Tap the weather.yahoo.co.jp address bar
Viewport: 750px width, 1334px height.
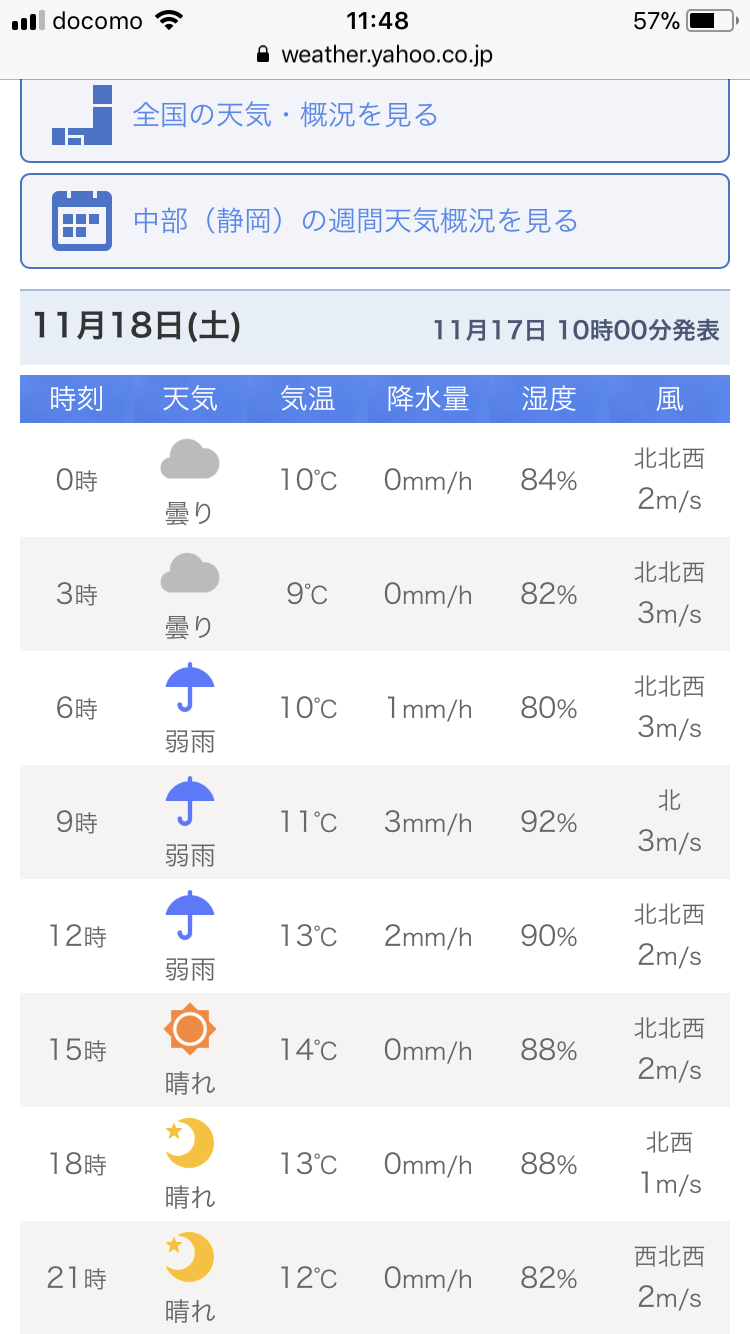click(x=375, y=54)
